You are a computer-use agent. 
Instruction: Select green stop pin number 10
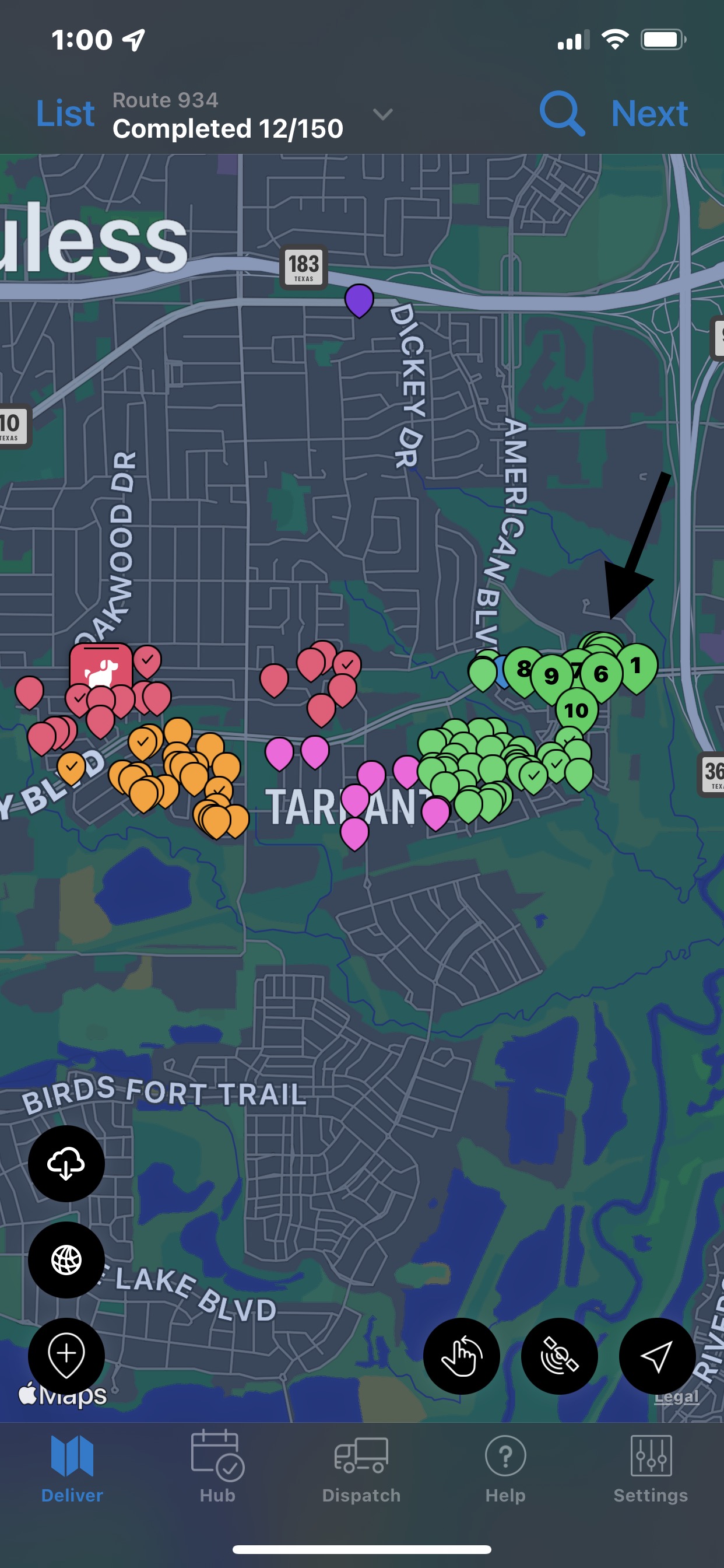tap(576, 710)
